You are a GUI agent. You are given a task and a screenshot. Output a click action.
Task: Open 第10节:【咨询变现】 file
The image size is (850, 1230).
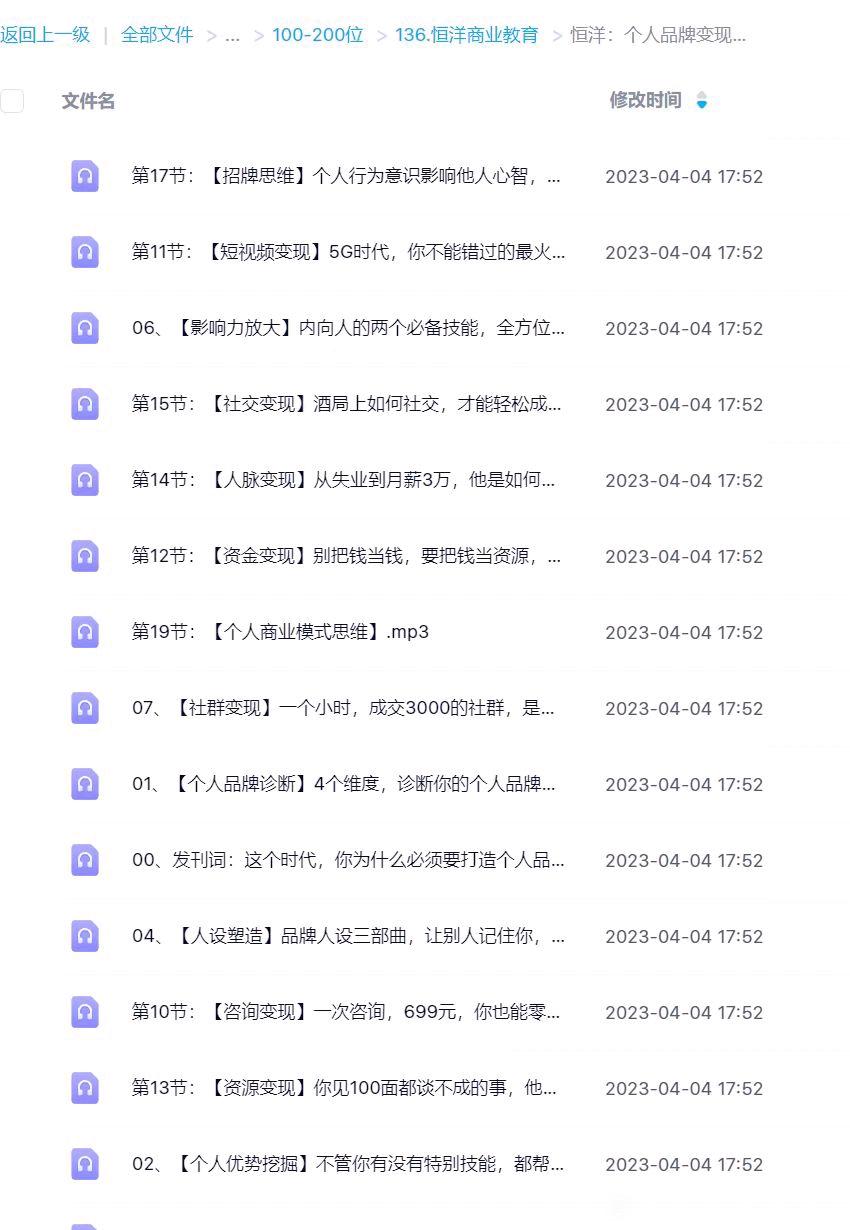(x=345, y=1012)
